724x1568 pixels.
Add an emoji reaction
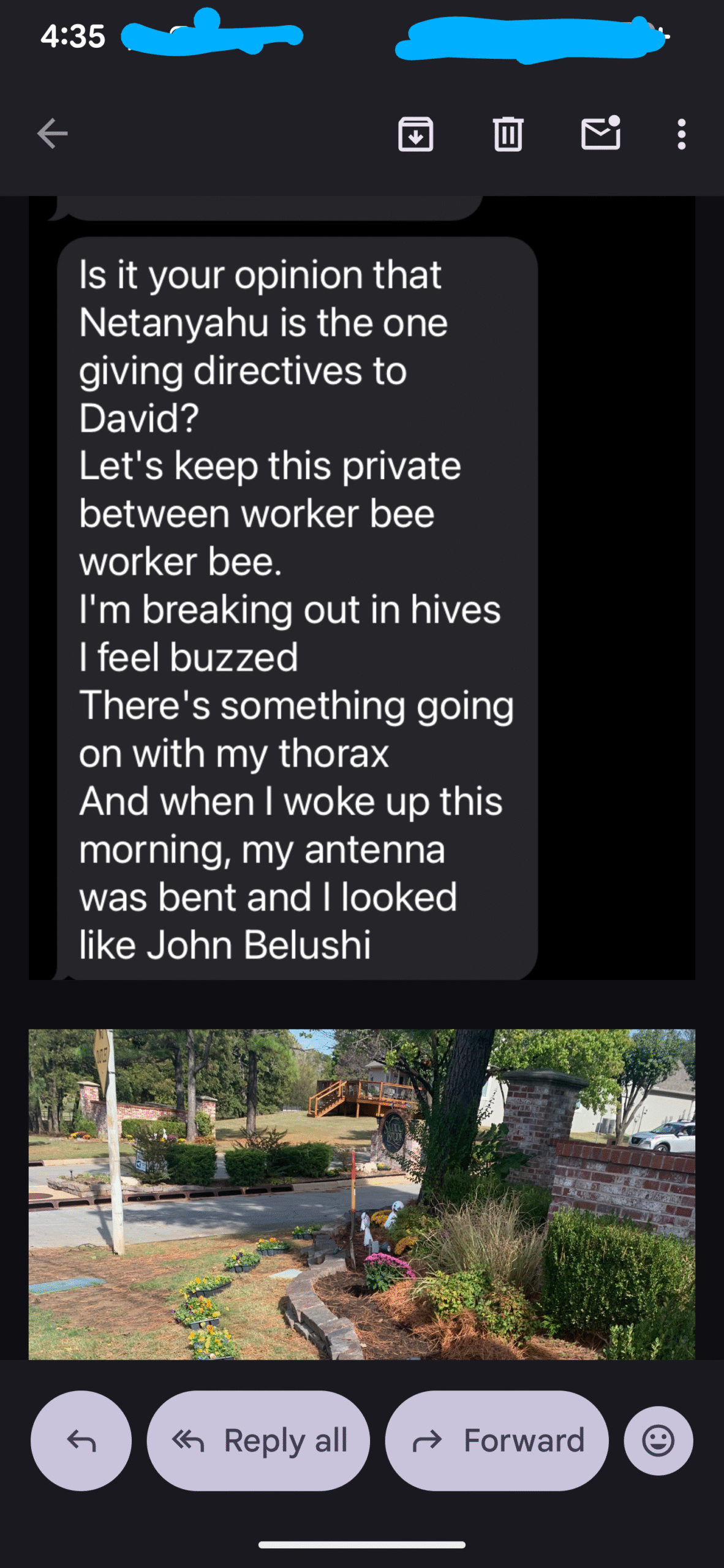coord(658,1441)
